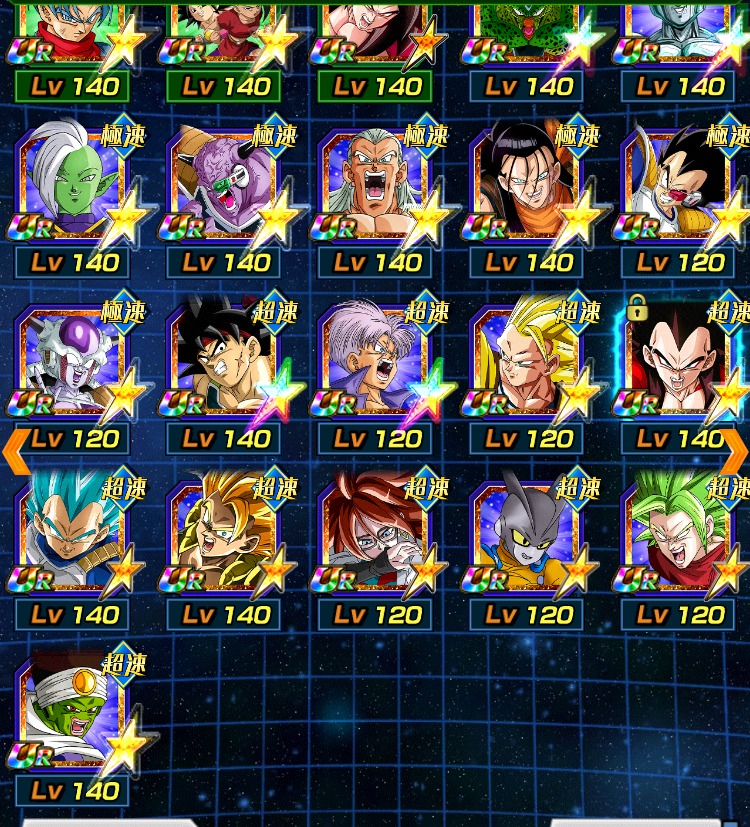Viewport: 750px width, 827px height.
Task: Open the Captain Ginyu character card
Action: 224,190
